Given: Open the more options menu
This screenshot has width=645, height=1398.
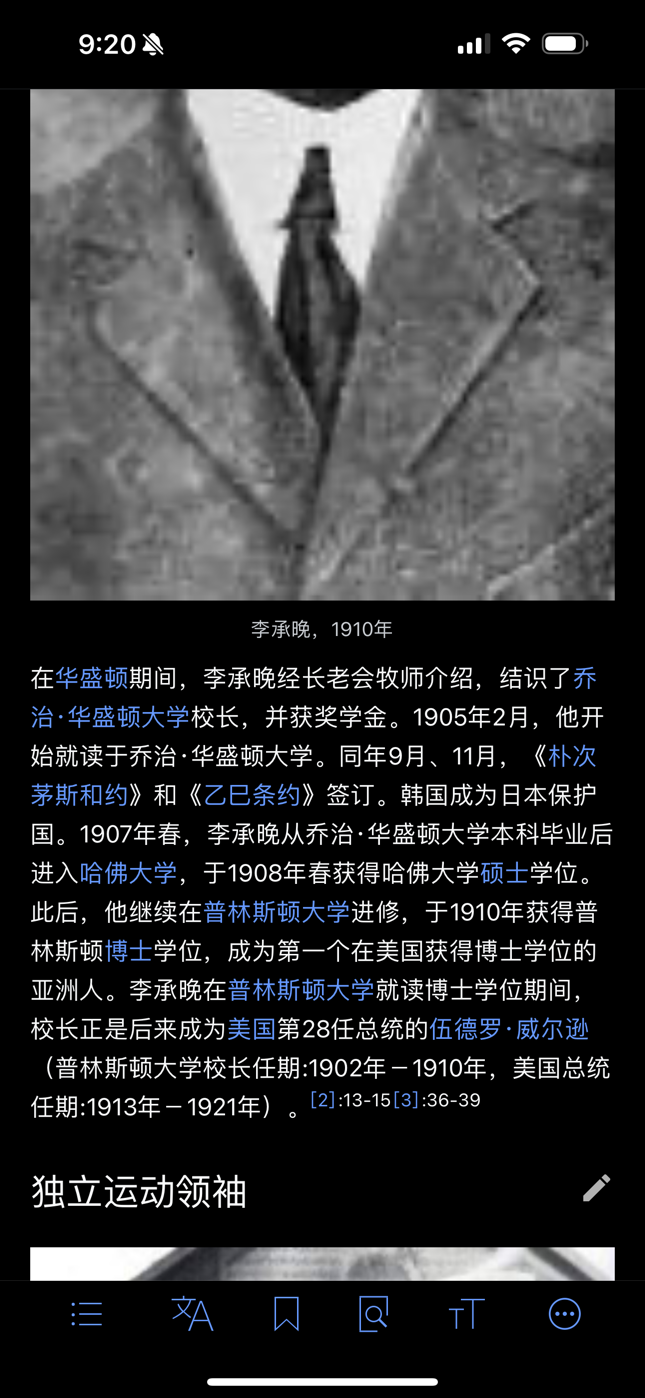Looking at the screenshot, I should pyautogui.click(x=564, y=1314).
